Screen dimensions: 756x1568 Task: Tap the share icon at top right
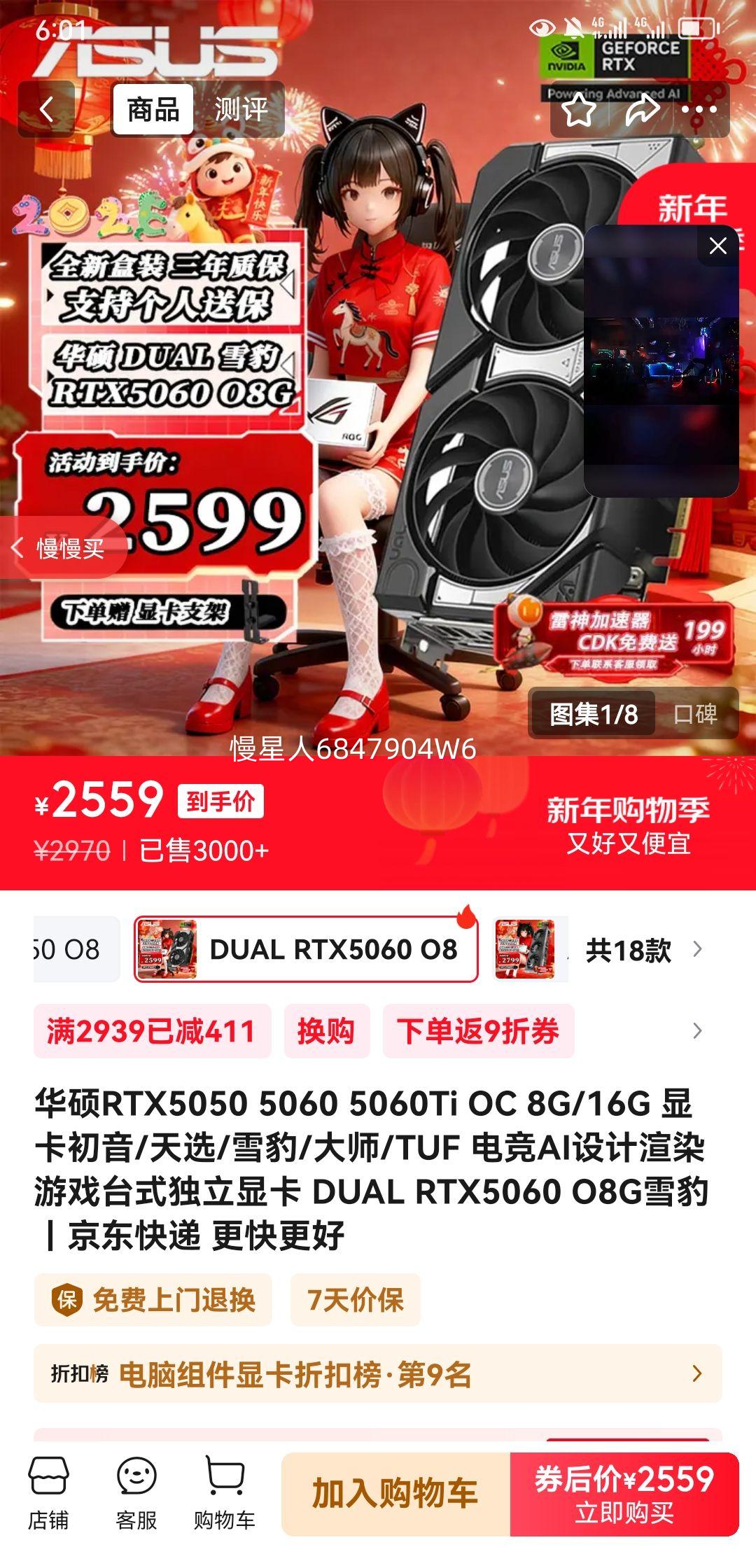click(643, 108)
